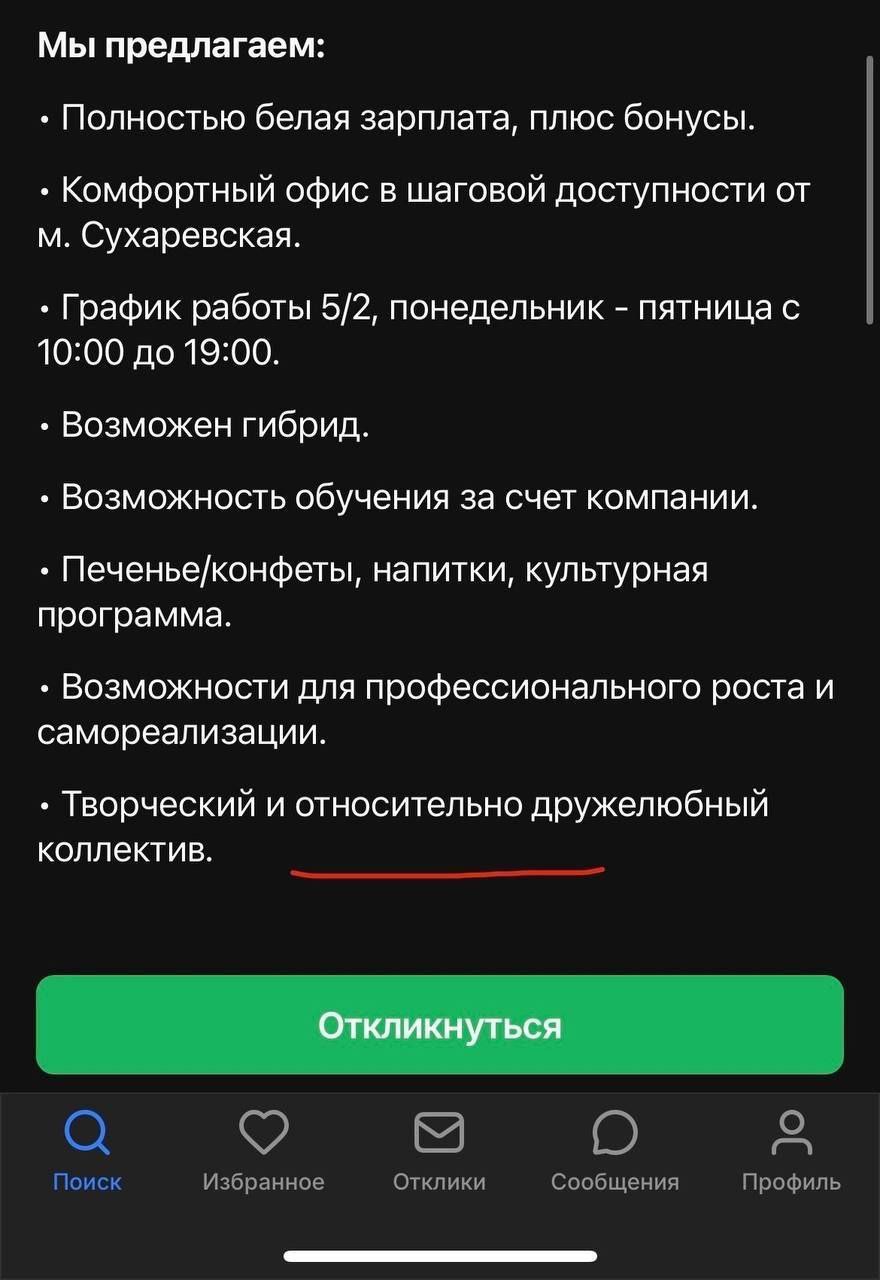Screen dimensions: 880x1280
Task: Open the Сообщения tab
Action: (x=615, y=1150)
